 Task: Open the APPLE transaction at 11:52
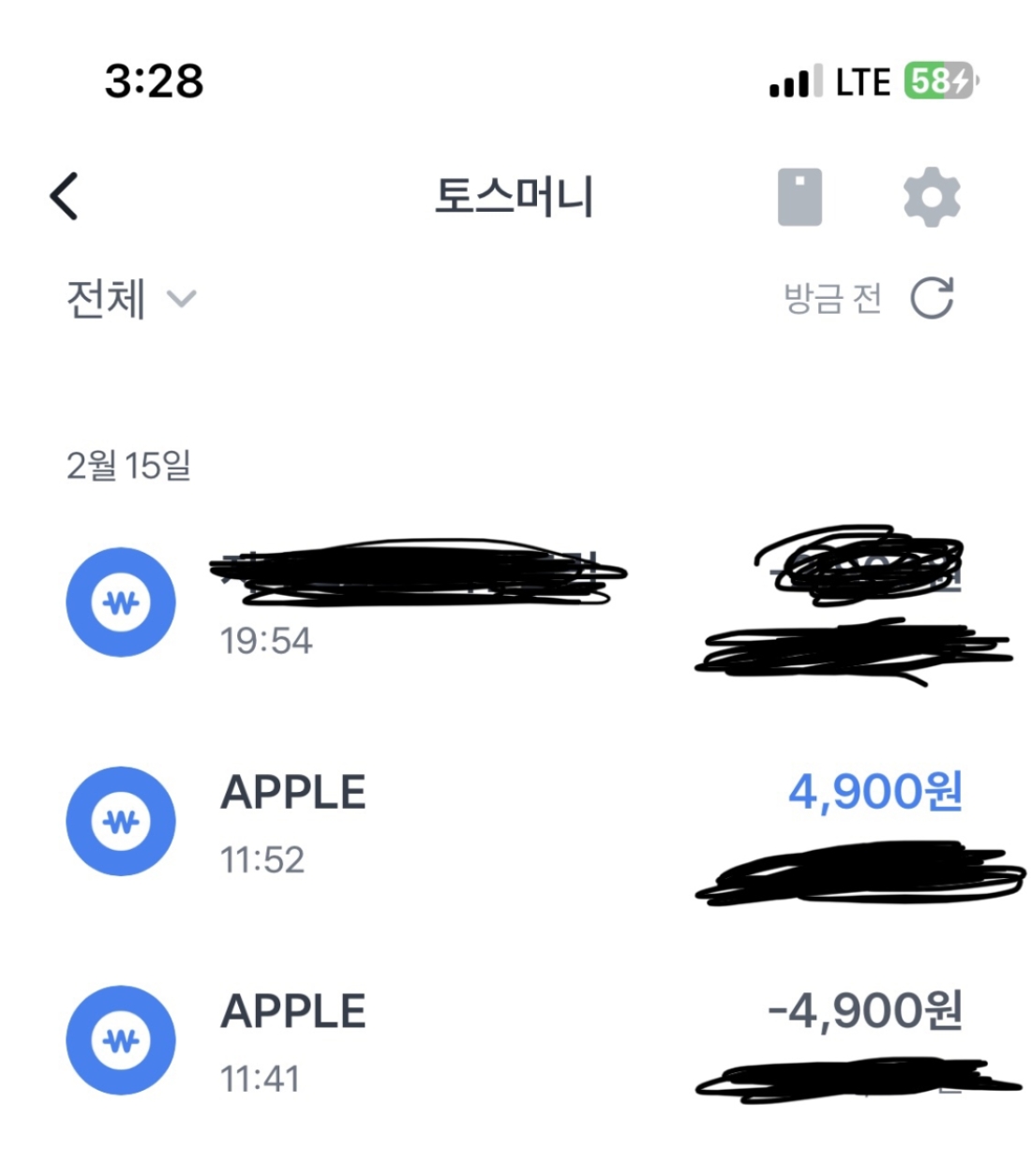(515, 823)
